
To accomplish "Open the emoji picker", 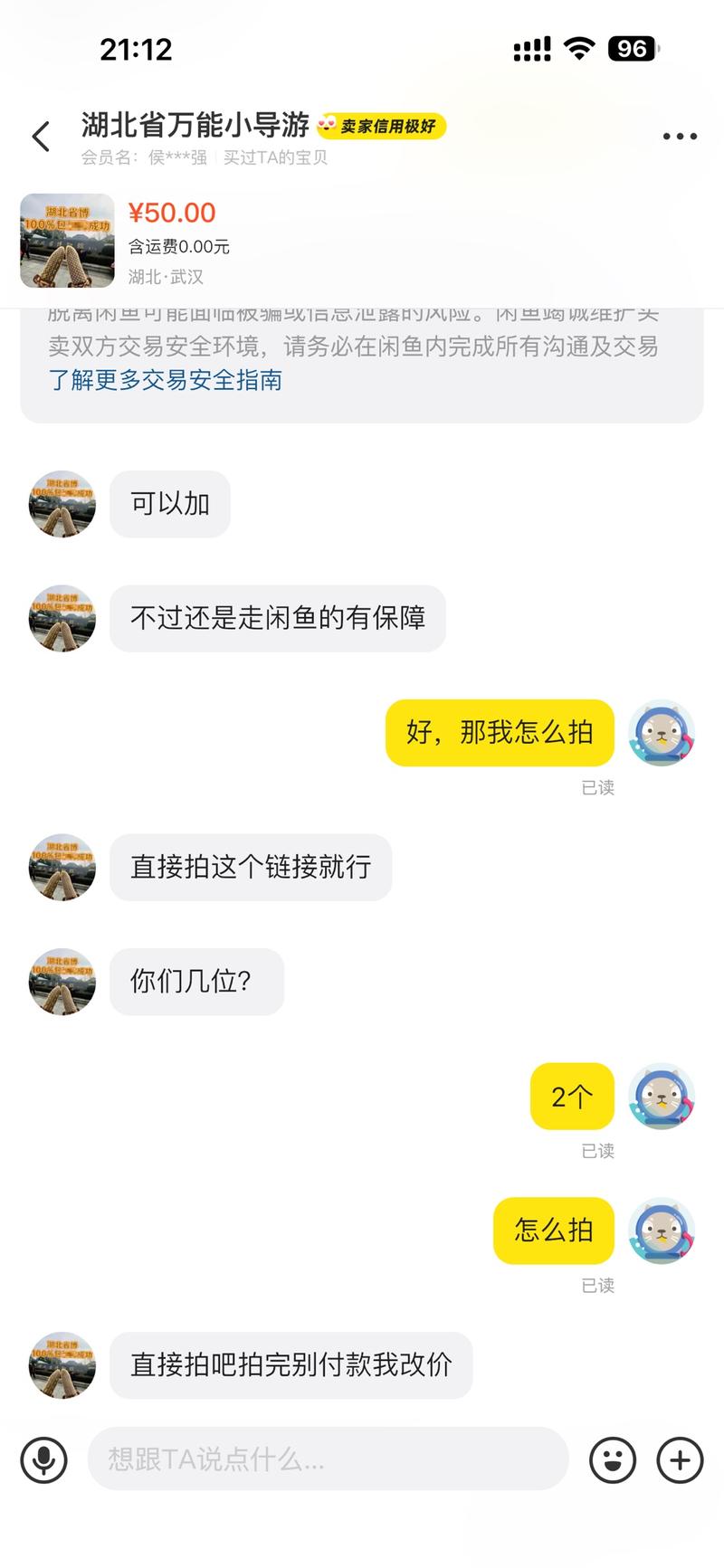I will [613, 1459].
